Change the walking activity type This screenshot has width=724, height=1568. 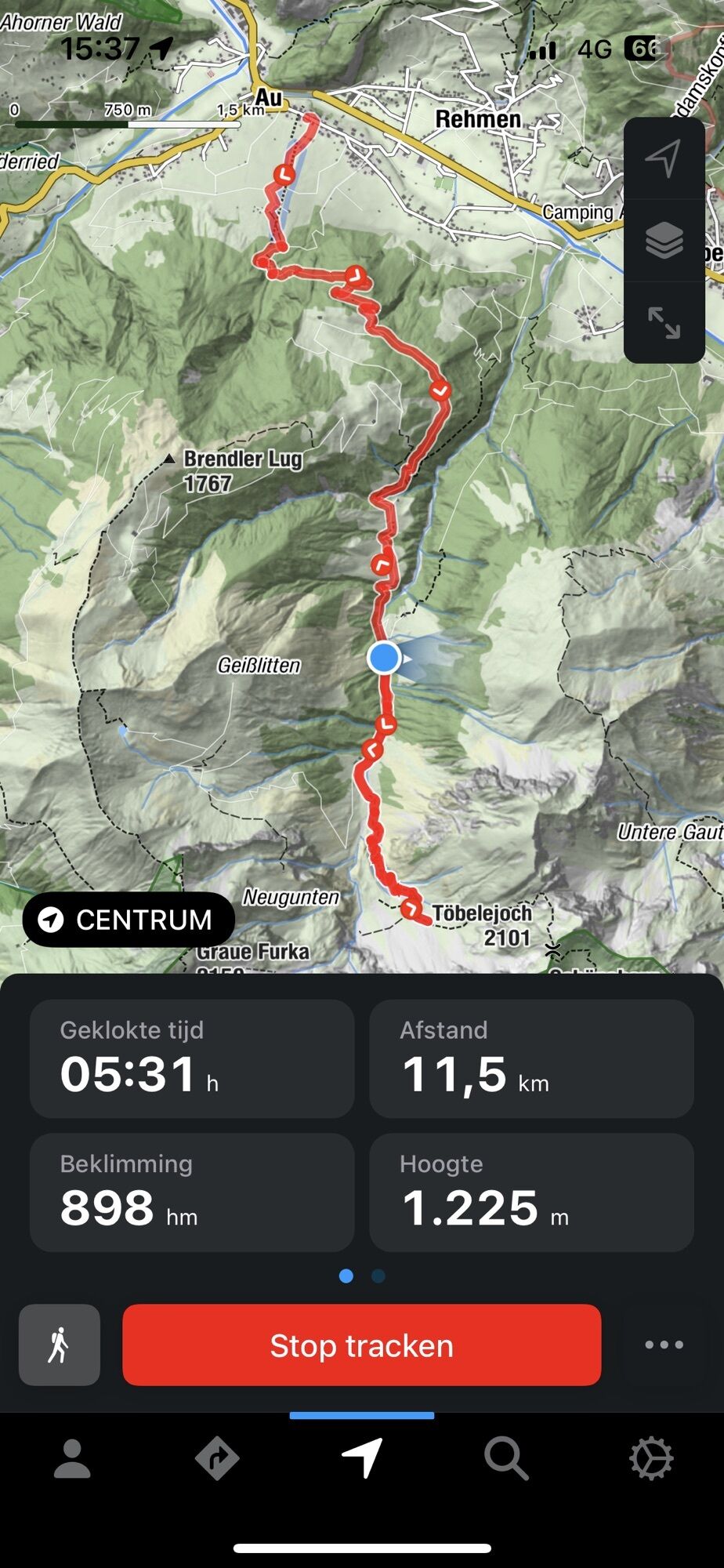tap(60, 1345)
